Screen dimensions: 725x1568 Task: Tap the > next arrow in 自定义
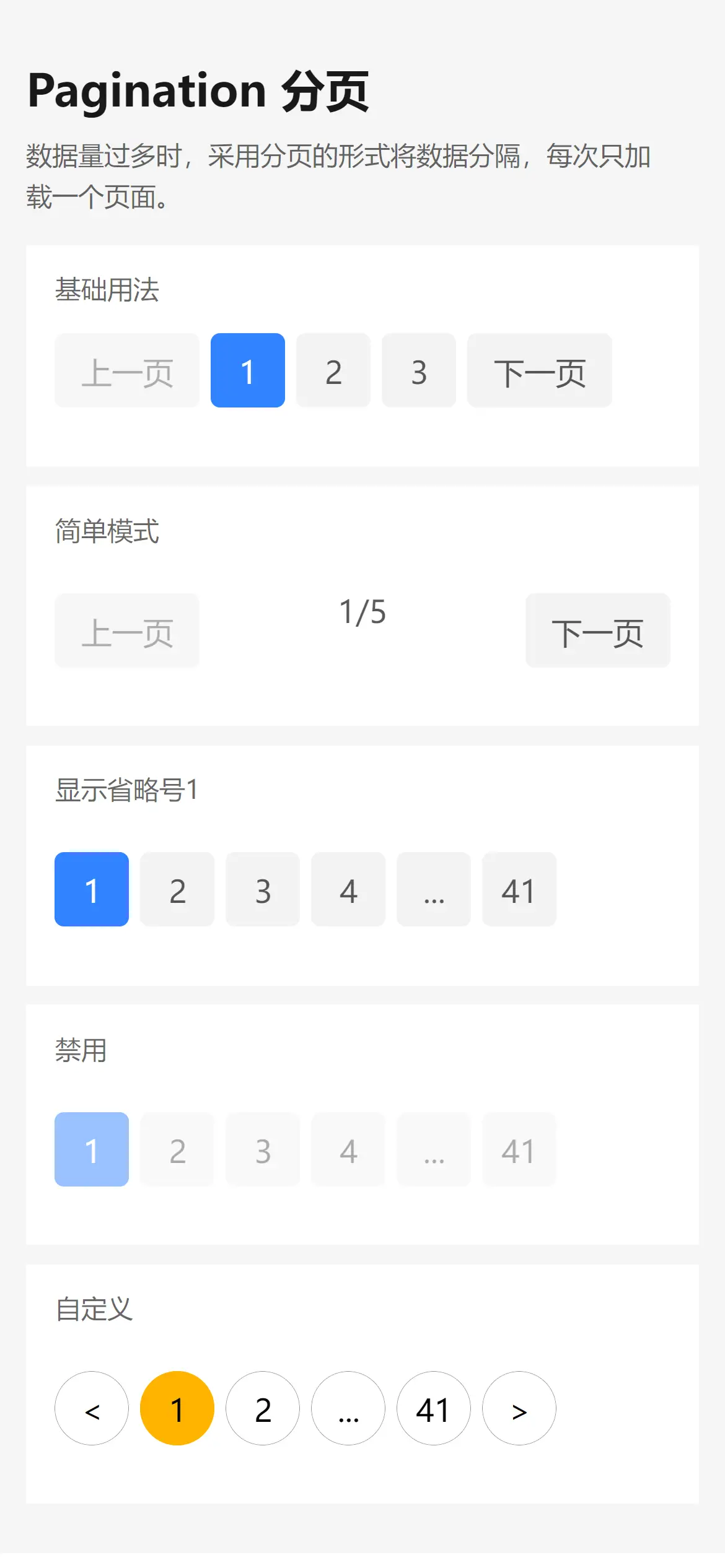tap(519, 1408)
